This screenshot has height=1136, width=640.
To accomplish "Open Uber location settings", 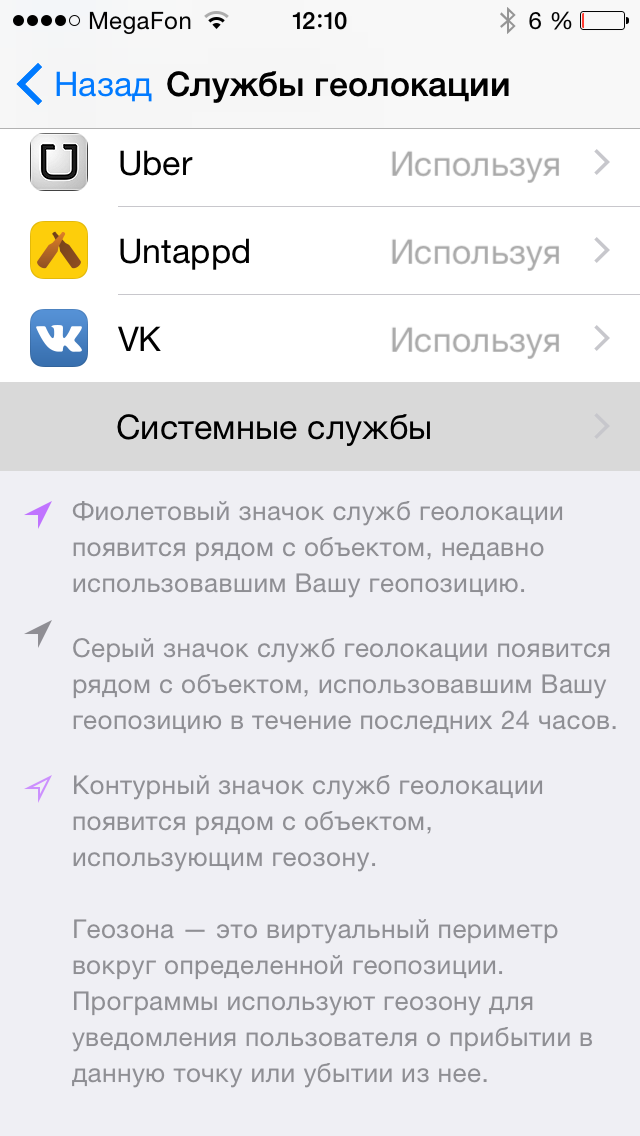I will (320, 164).
